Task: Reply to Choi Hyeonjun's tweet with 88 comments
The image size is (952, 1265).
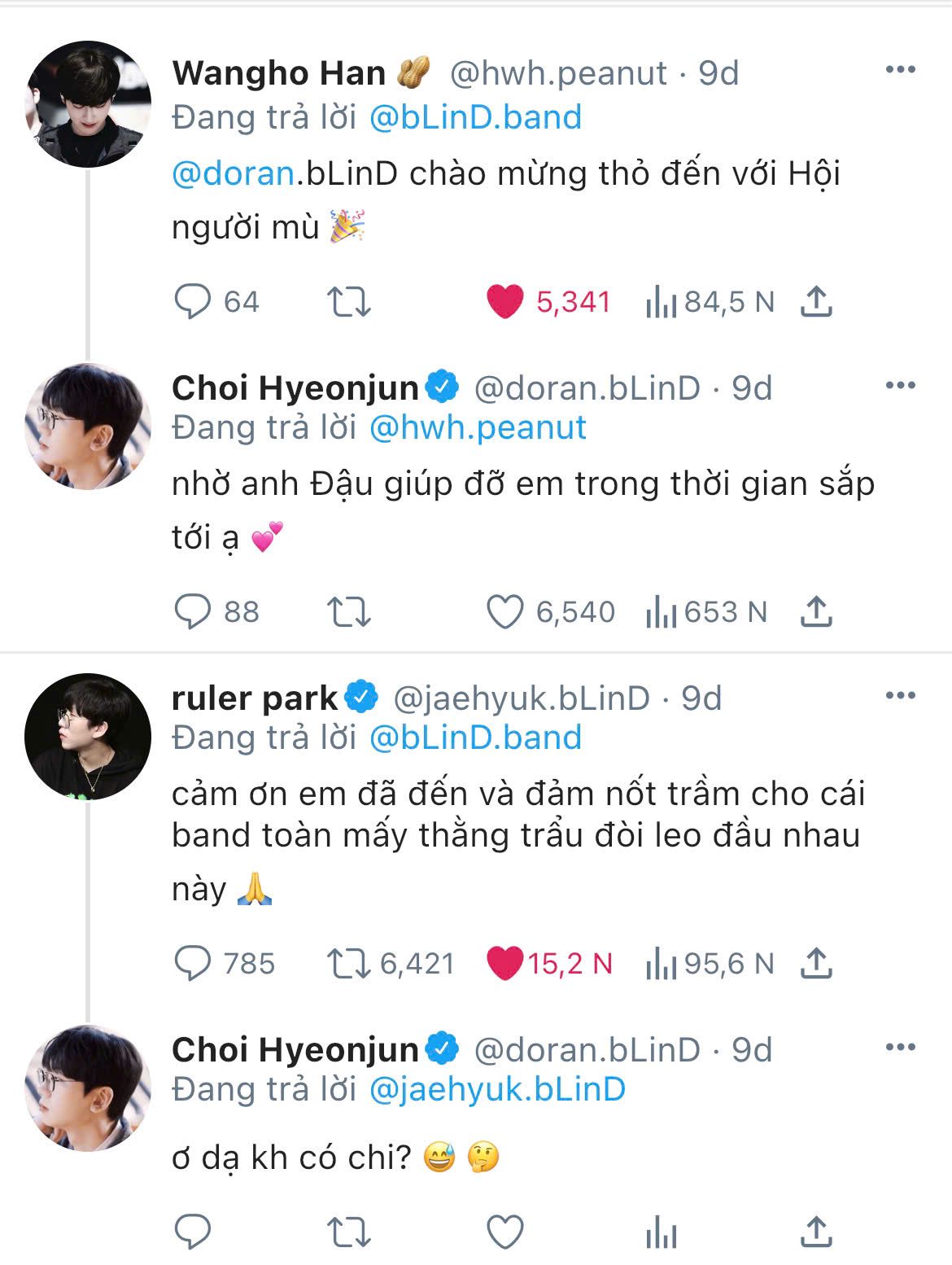Action: tap(193, 611)
